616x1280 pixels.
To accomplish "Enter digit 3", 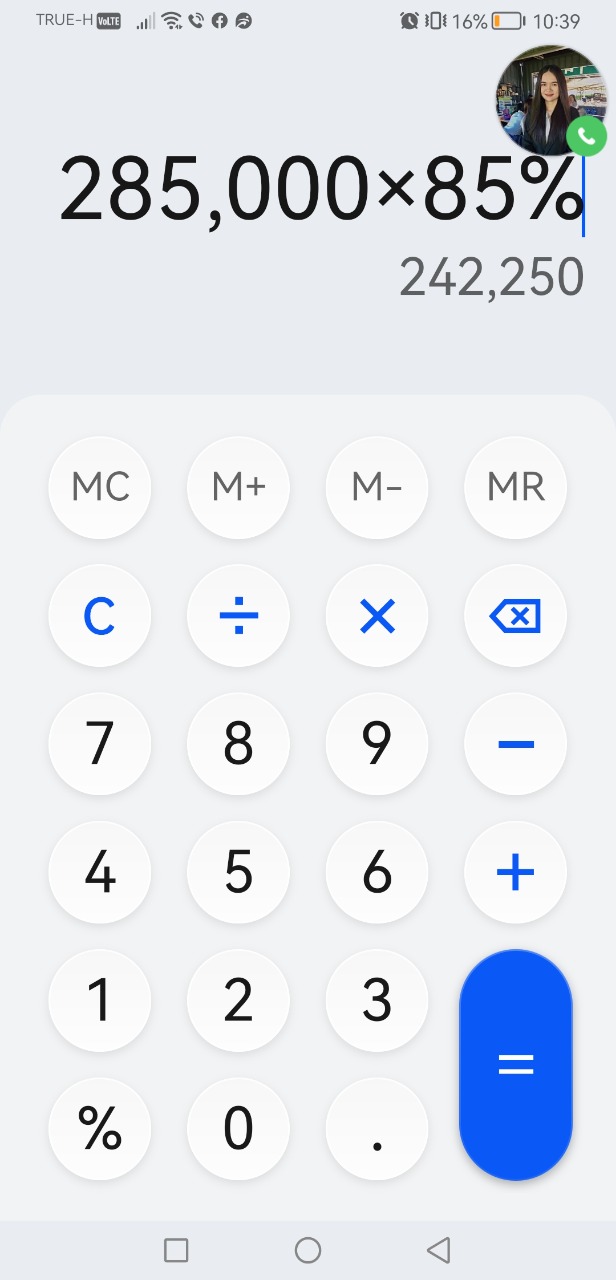I will (x=377, y=1000).
